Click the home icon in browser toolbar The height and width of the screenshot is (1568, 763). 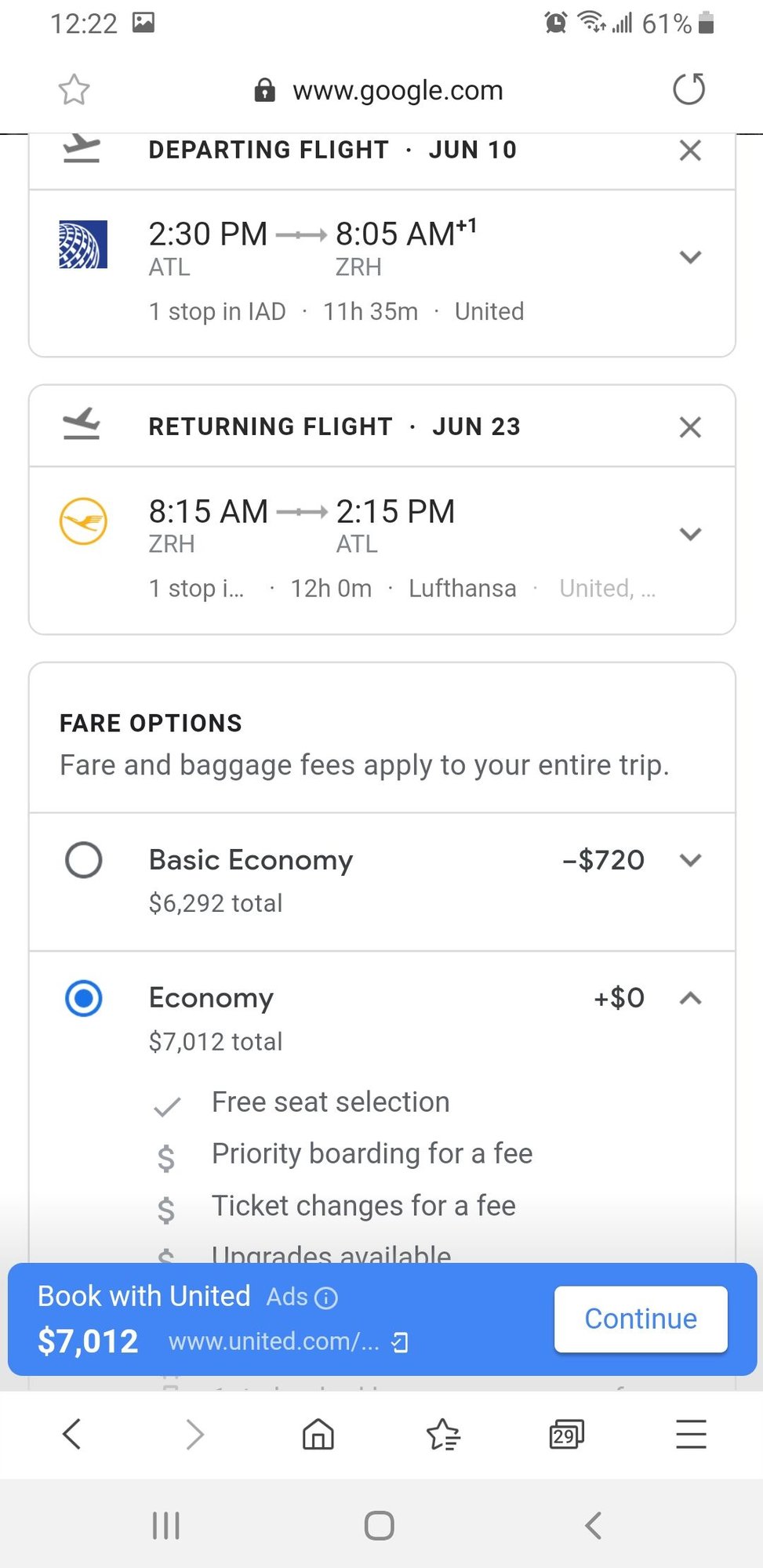tap(318, 1435)
